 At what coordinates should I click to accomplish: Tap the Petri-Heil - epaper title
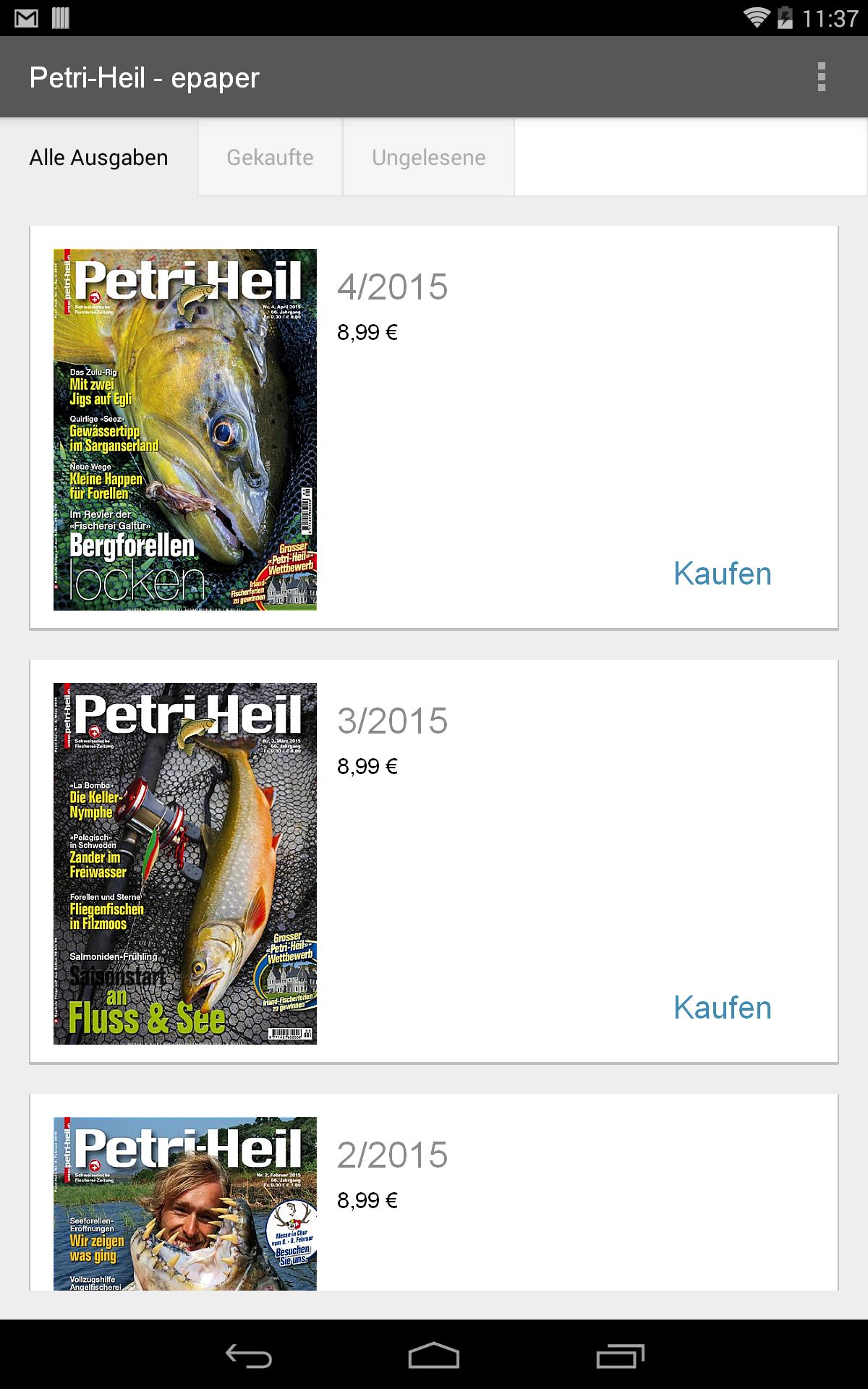[143, 77]
